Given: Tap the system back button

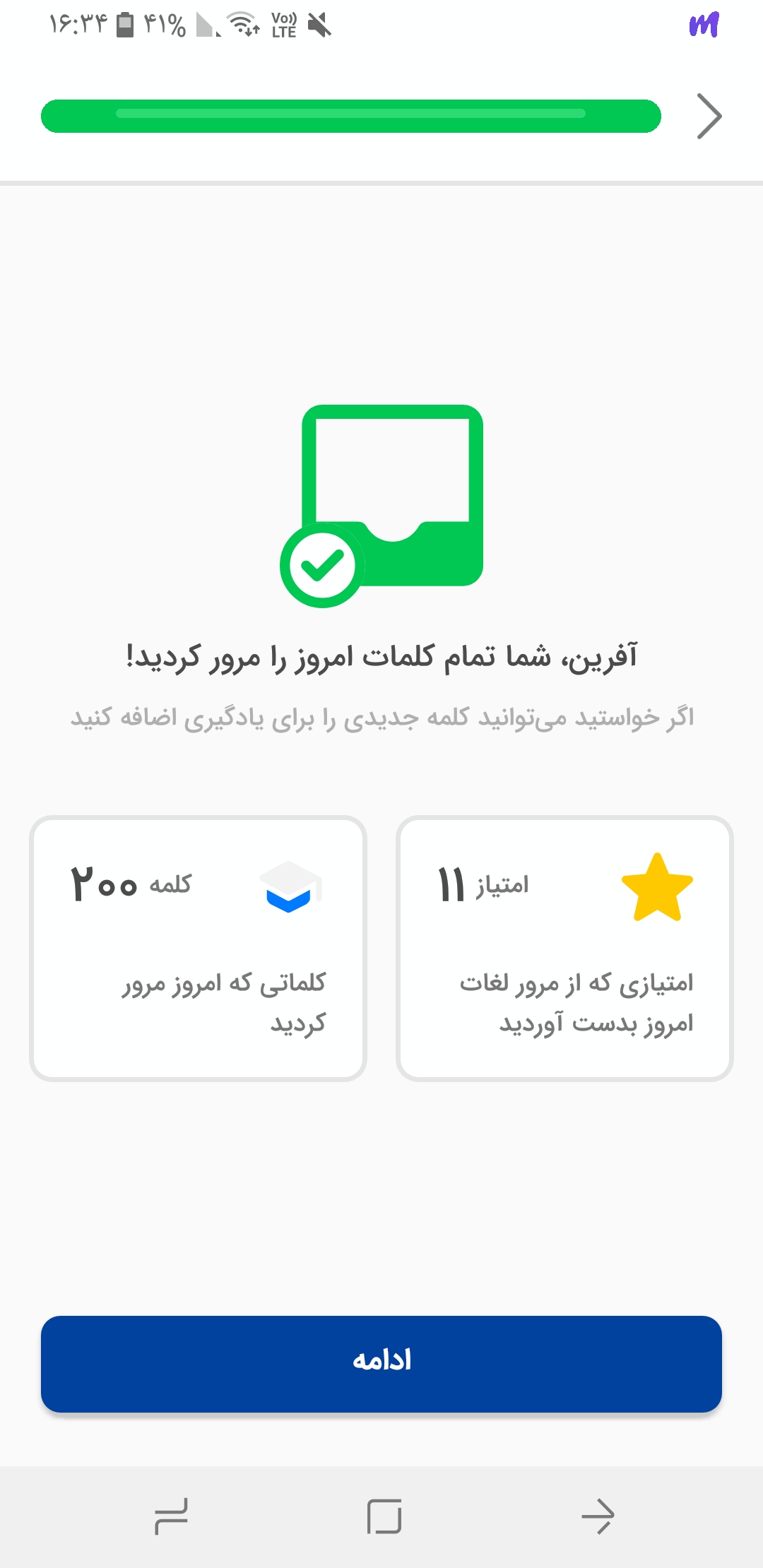Looking at the screenshot, I should coord(598,1516).
